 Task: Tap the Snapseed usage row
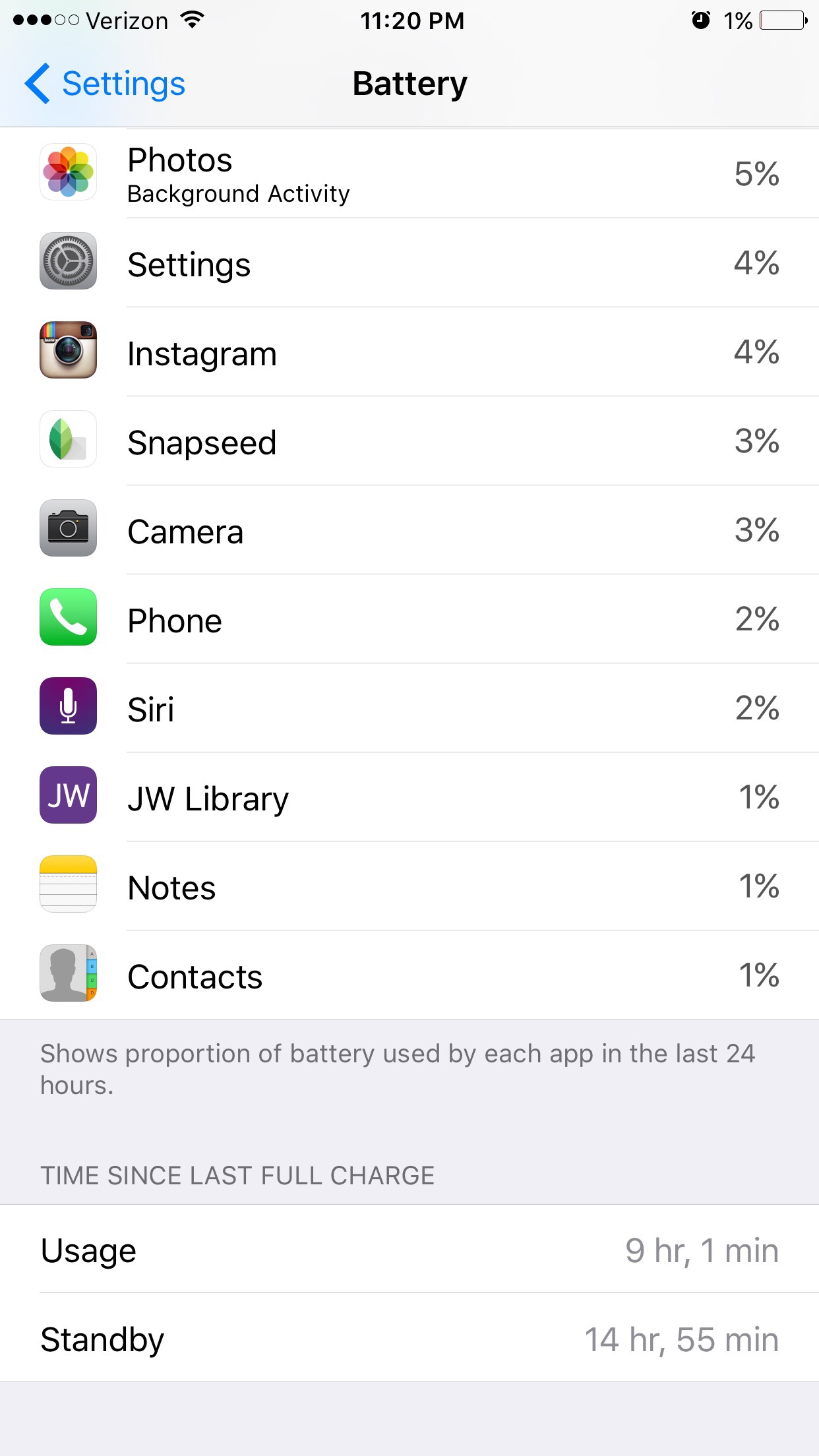409,442
